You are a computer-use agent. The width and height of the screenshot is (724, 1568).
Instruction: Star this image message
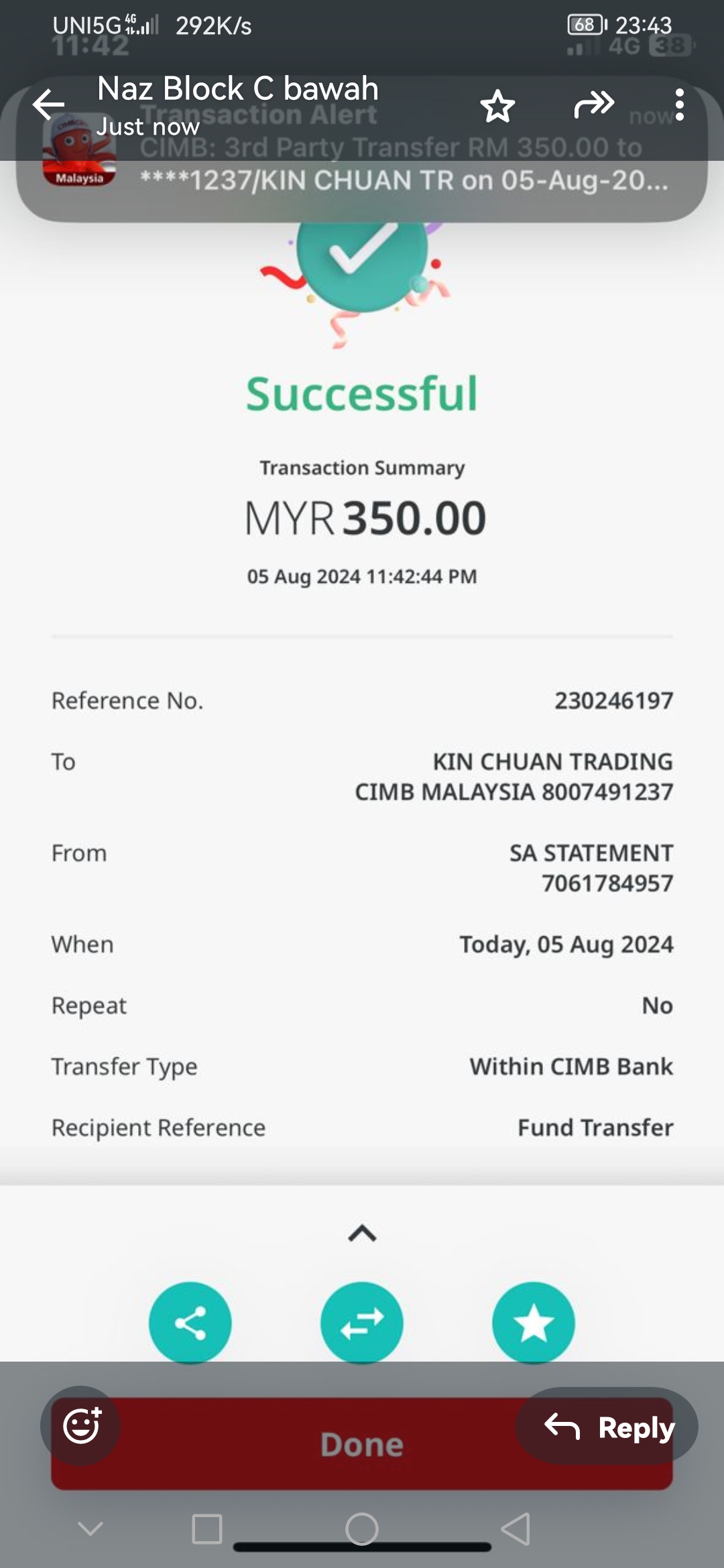(497, 106)
